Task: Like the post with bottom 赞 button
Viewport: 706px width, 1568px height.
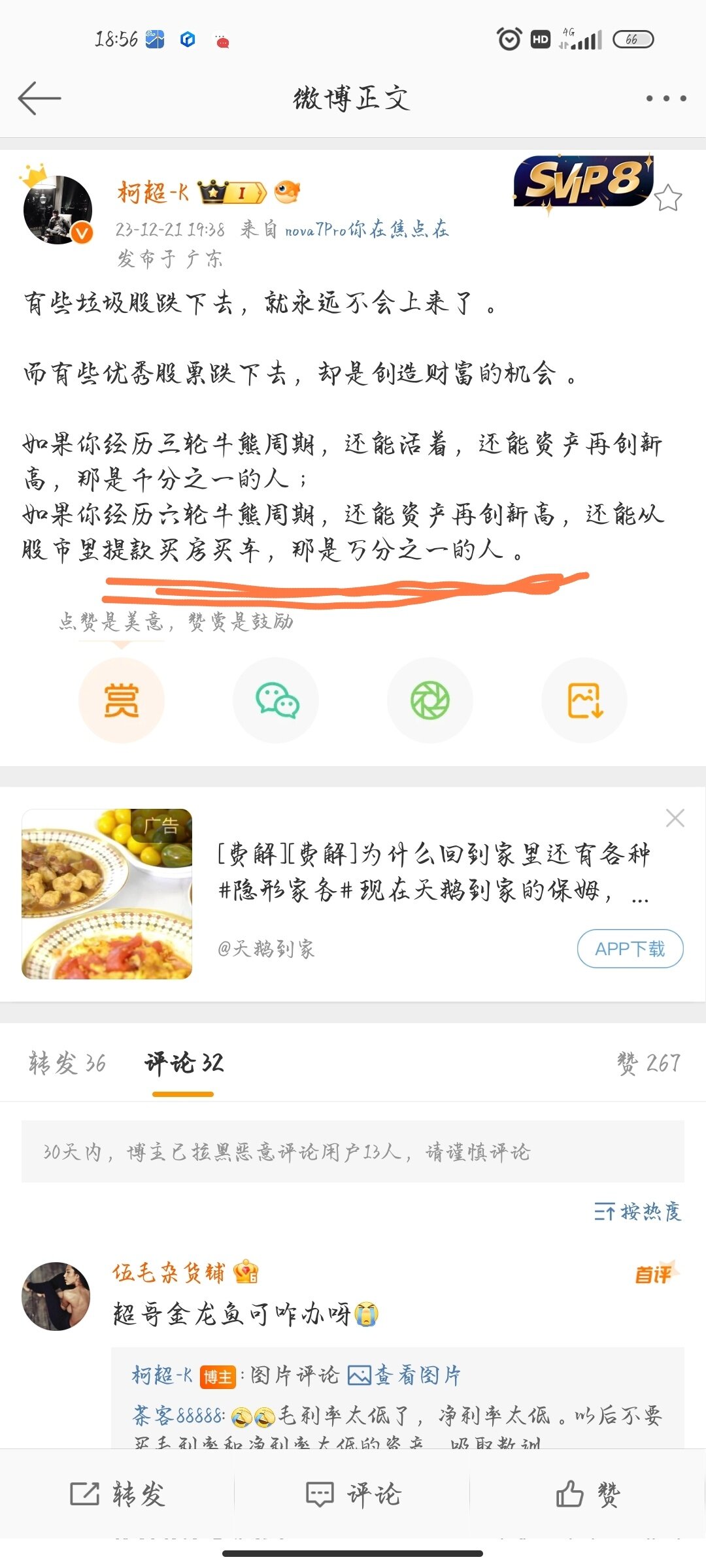Action: 588,1494
